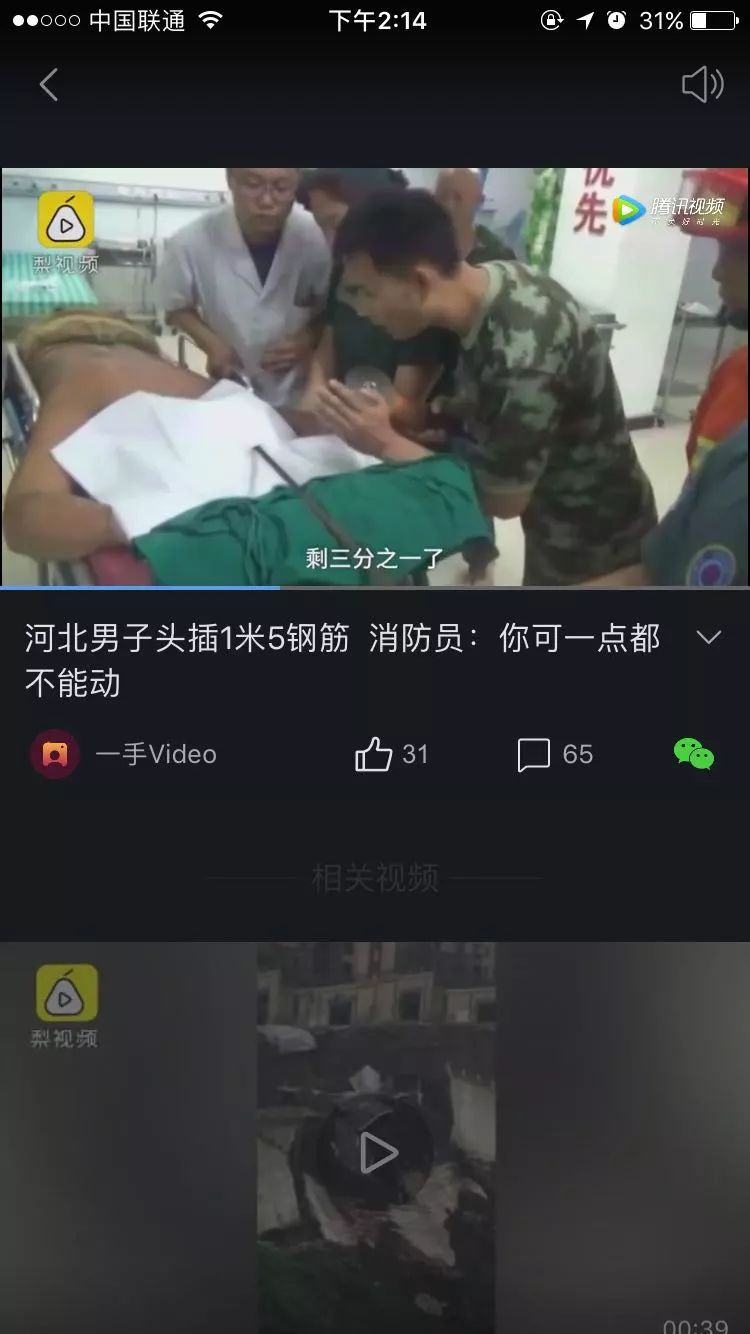Open the 相关视频 section header
This screenshot has width=750, height=1334.
pyautogui.click(x=375, y=877)
